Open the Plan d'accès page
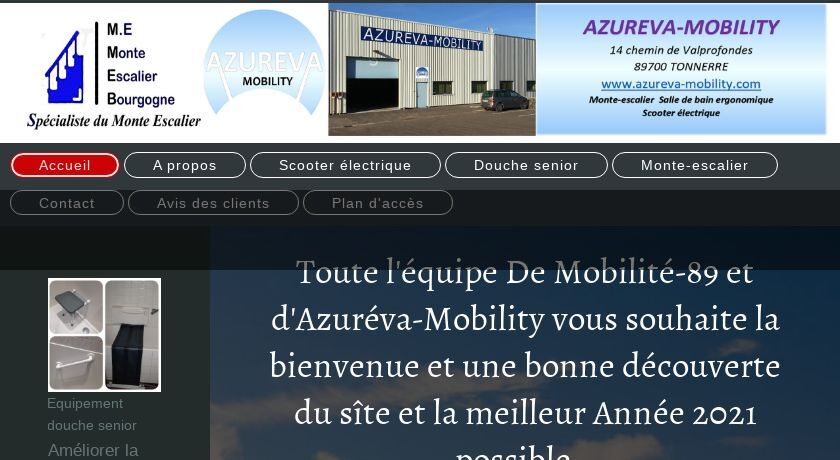The image size is (840, 460). (378, 203)
